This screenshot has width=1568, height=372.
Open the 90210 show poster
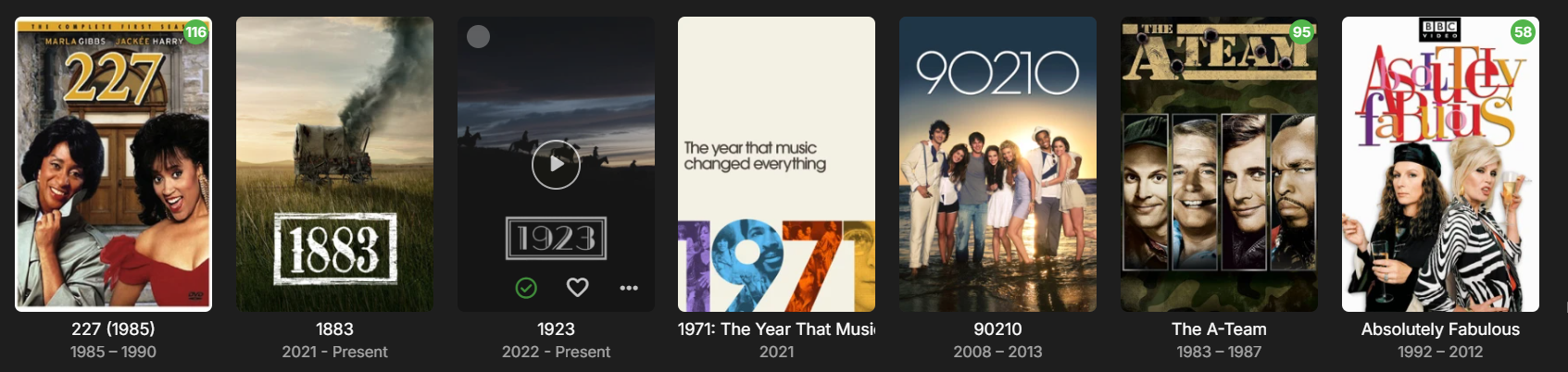click(997, 164)
